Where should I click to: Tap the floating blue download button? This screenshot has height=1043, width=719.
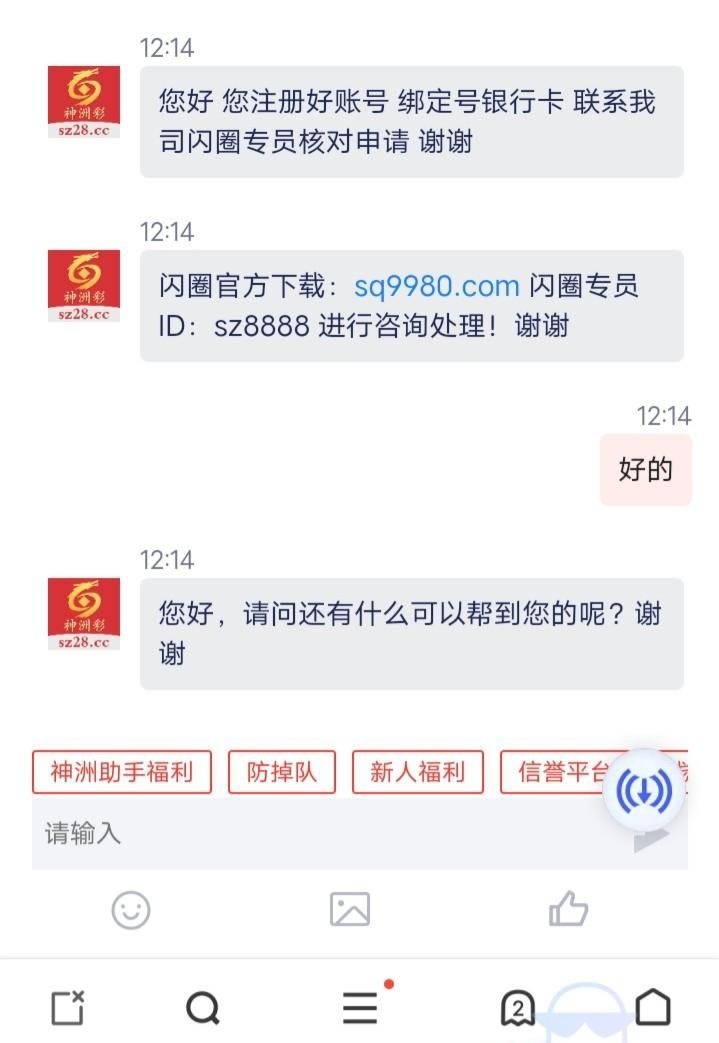tap(644, 791)
